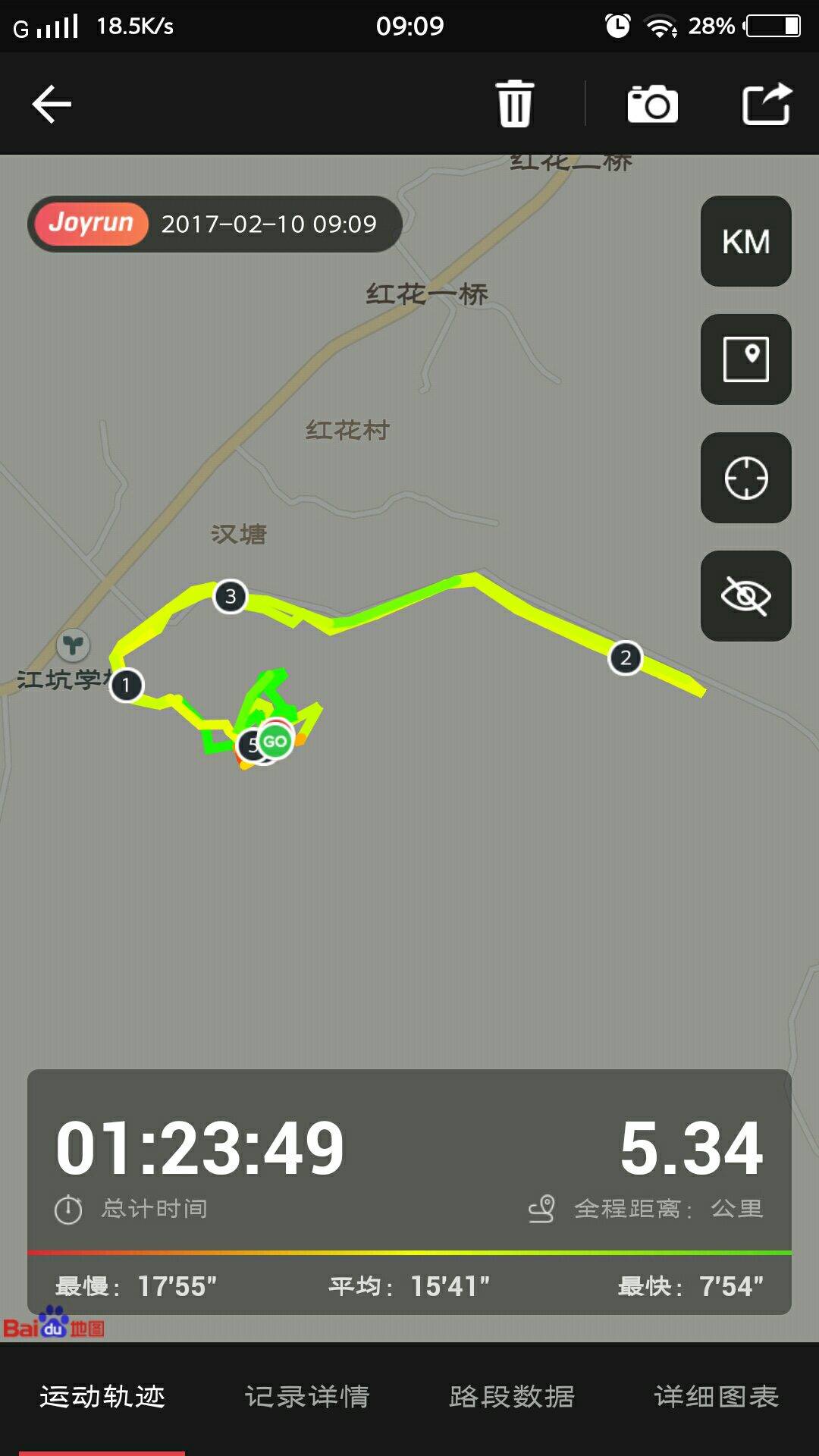Image resolution: width=819 pixels, height=1456 pixels.
Task: Toggle the KM markers button
Action: [745, 241]
